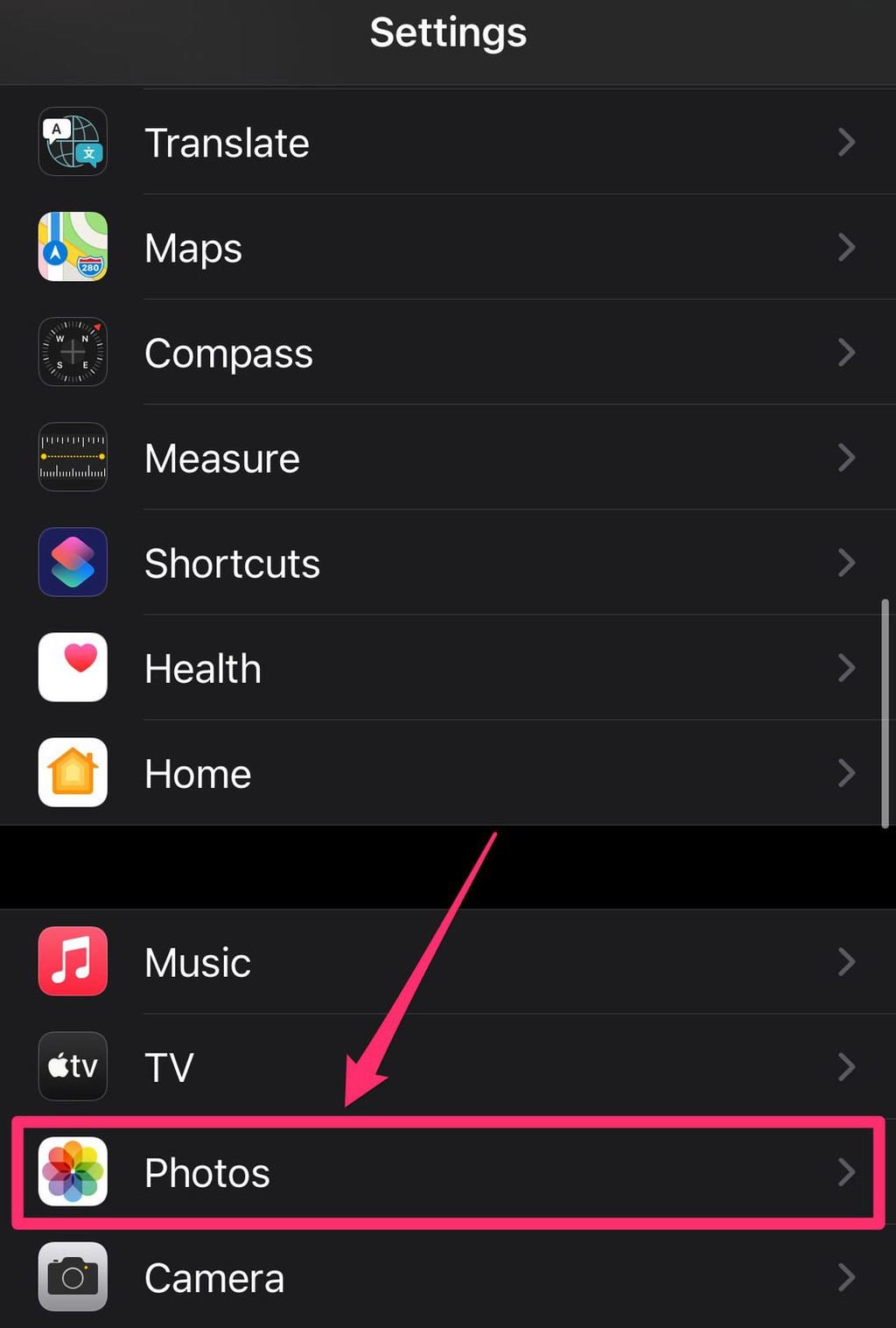896x1328 pixels.
Task: Tap the TV settings row
Action: click(x=446, y=1067)
